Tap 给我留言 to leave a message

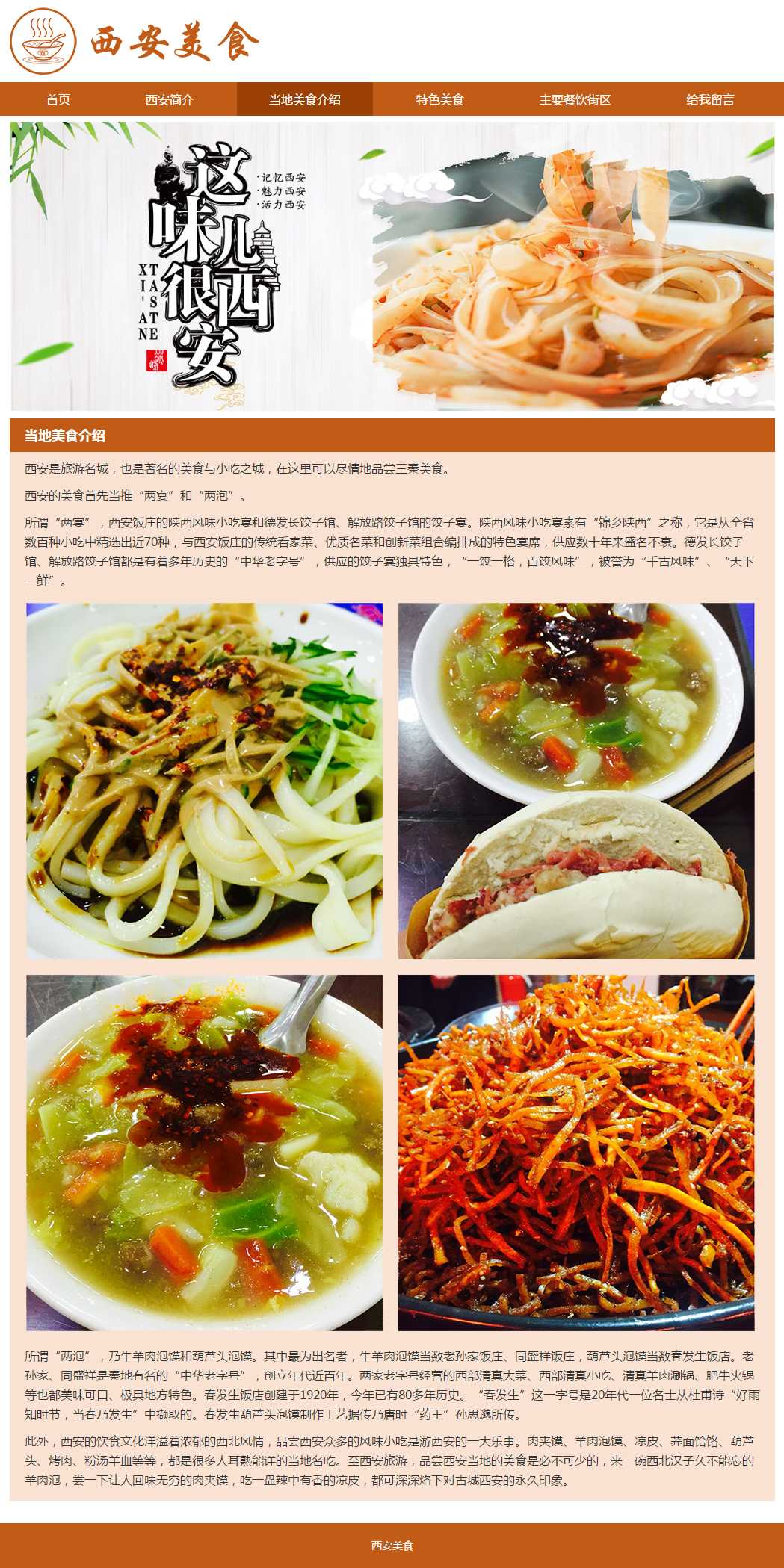pyautogui.click(x=710, y=99)
